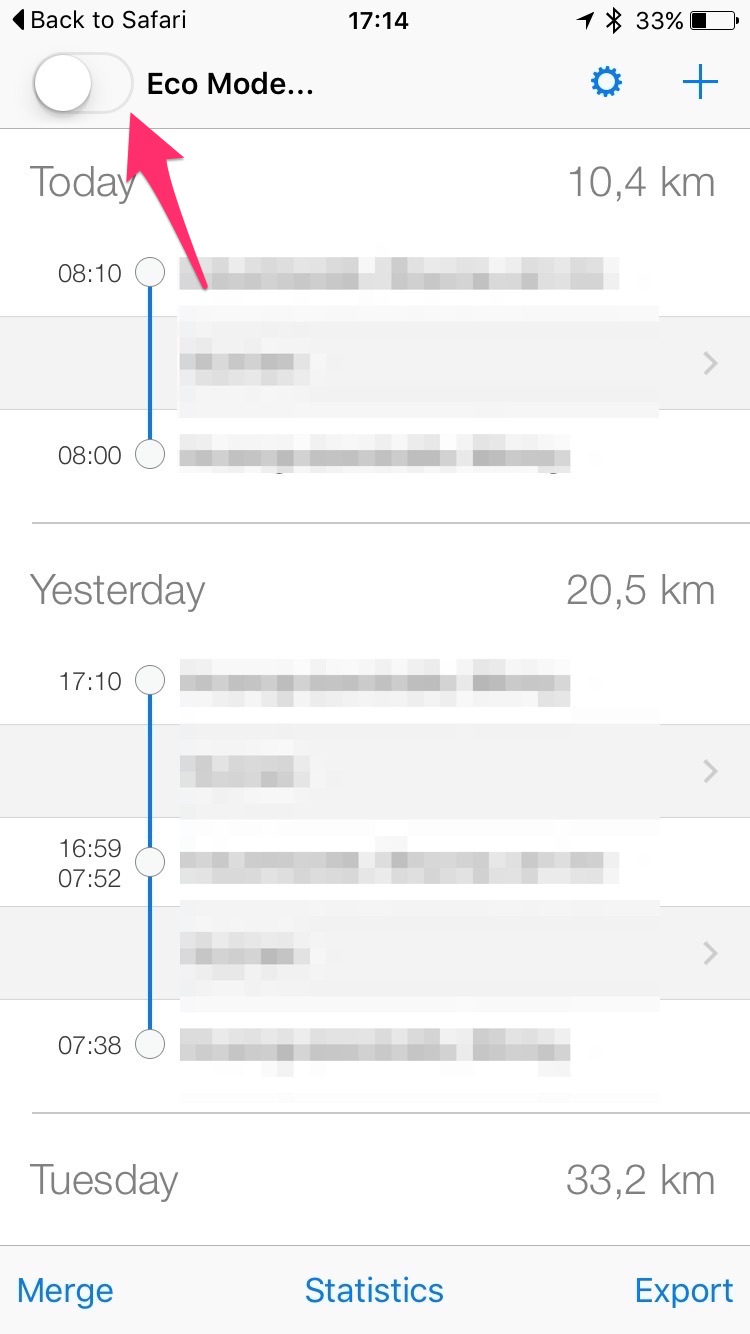750x1334 pixels.
Task: Go back to Safari
Action: click(x=98, y=20)
